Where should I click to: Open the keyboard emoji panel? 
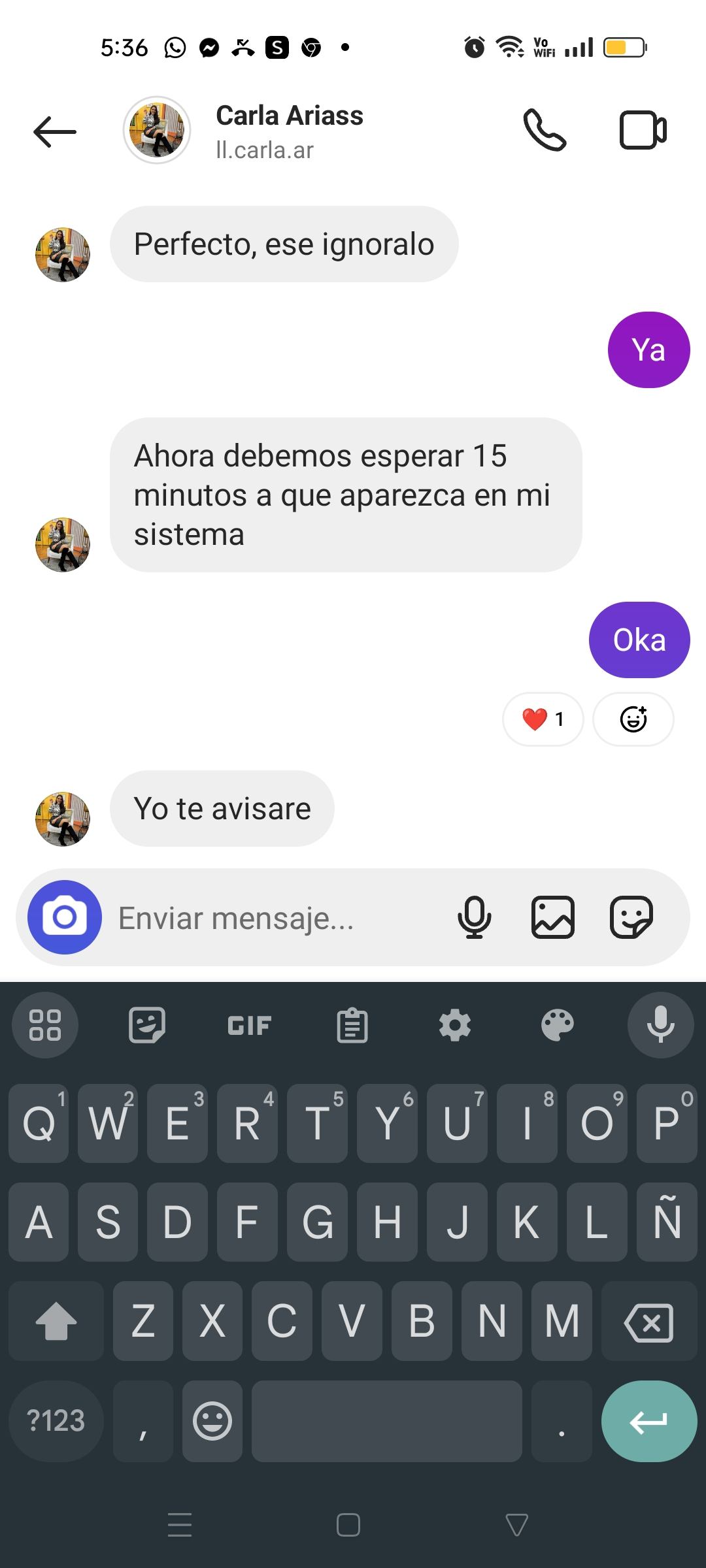coord(212,1421)
